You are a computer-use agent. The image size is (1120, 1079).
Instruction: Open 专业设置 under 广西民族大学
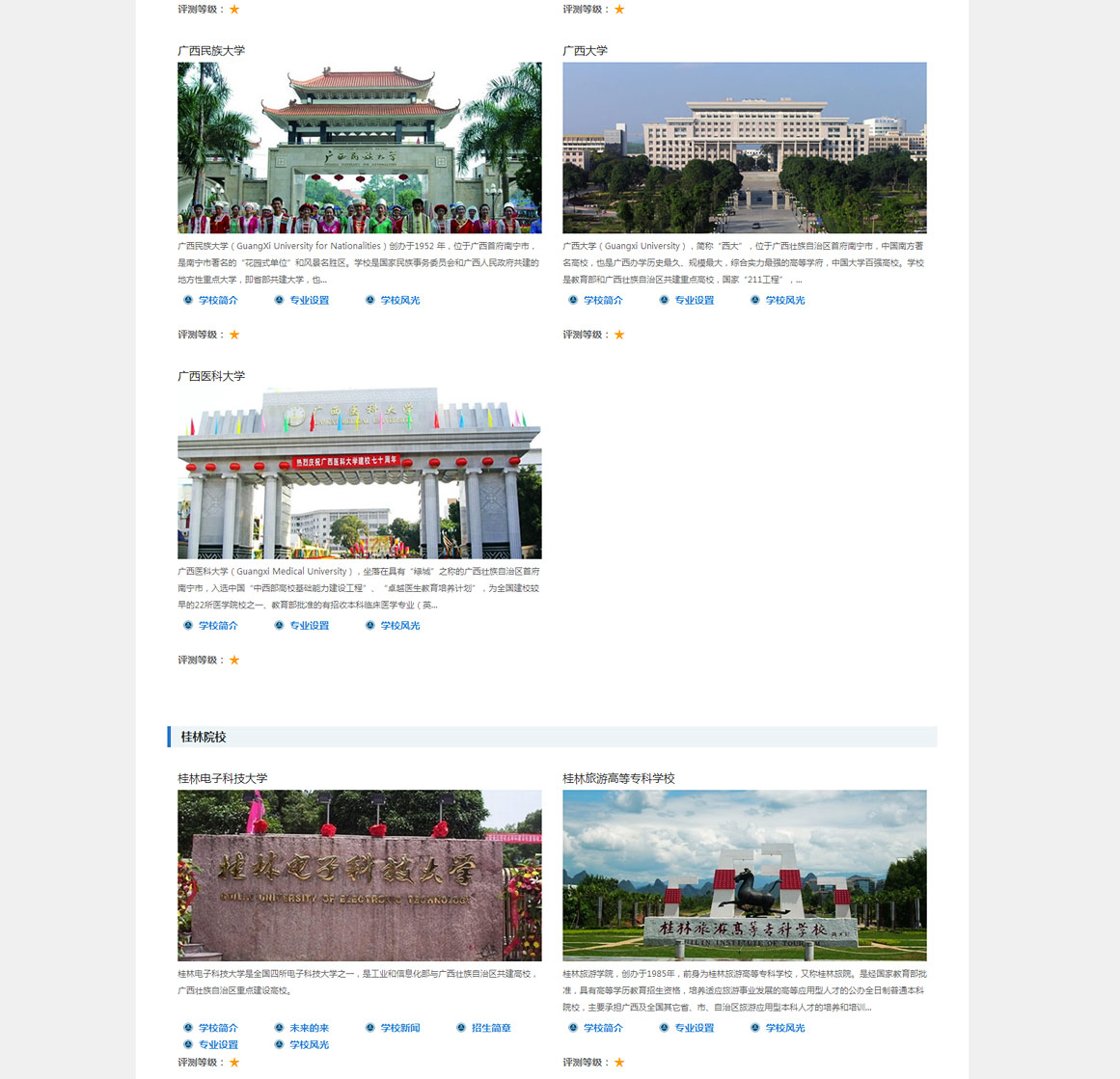tap(309, 300)
